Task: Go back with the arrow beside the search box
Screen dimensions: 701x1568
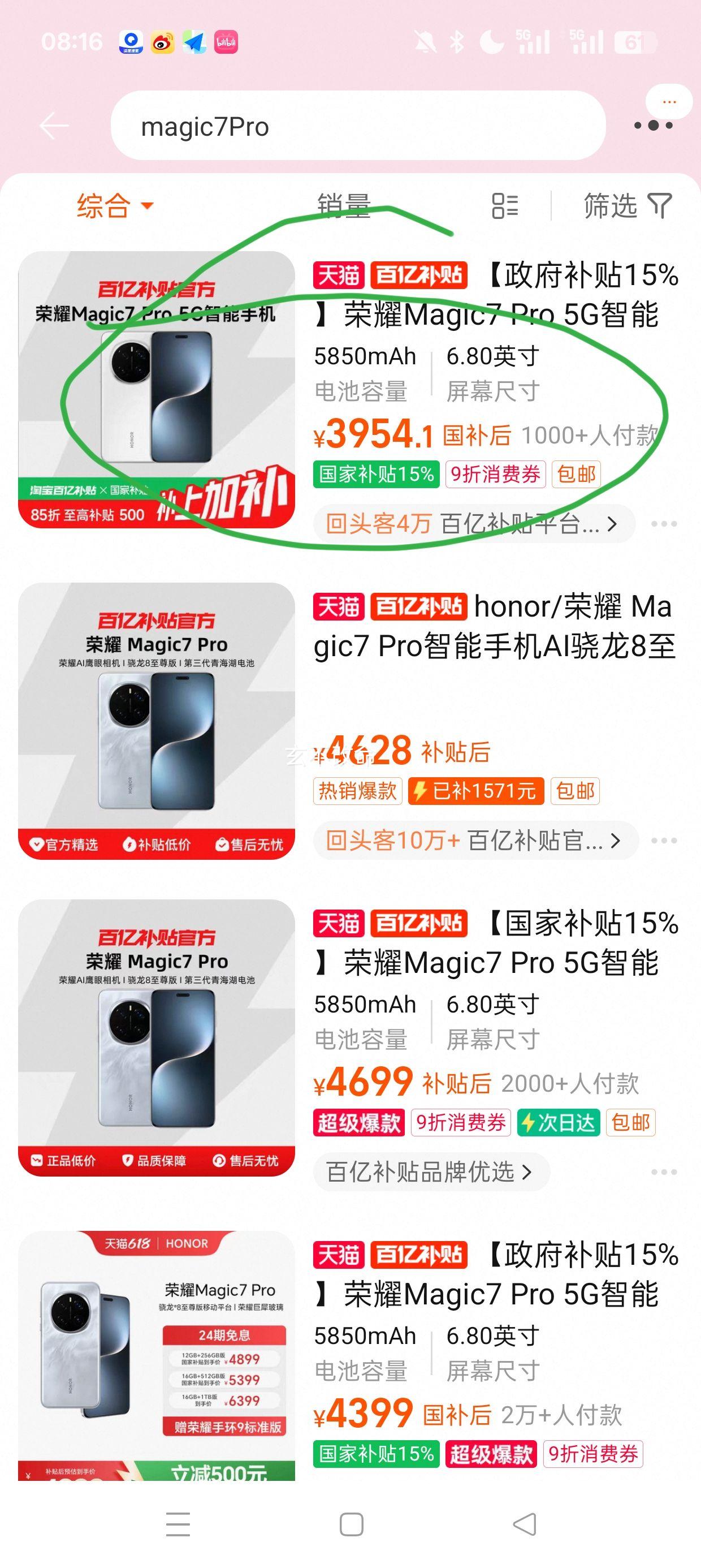Action: coord(54,126)
